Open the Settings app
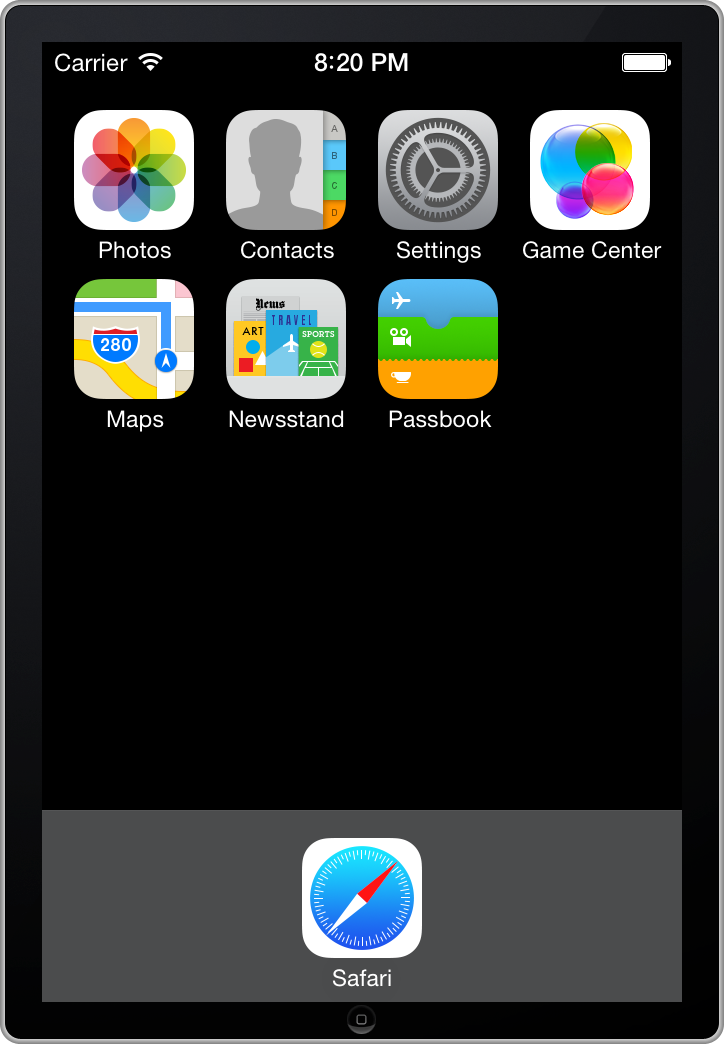The height and width of the screenshot is (1044, 724). [438, 170]
